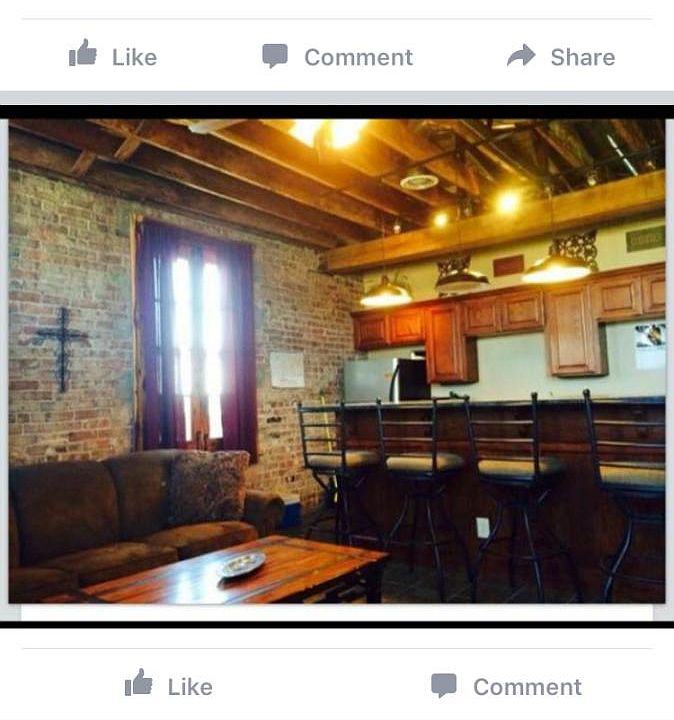The width and height of the screenshot is (674, 720).
Task: Like the loft photo post
Action: coord(169,686)
